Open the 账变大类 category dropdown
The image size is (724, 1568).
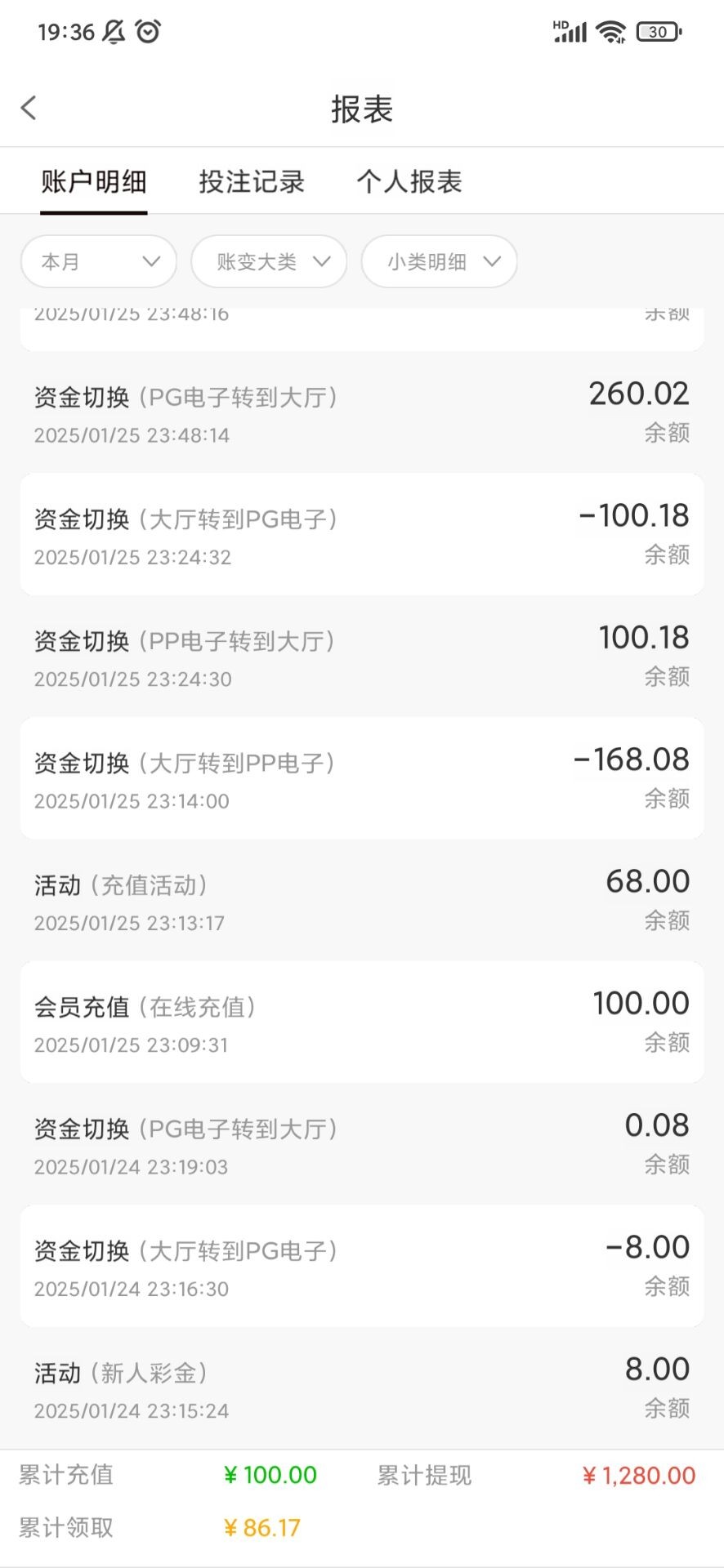(269, 261)
